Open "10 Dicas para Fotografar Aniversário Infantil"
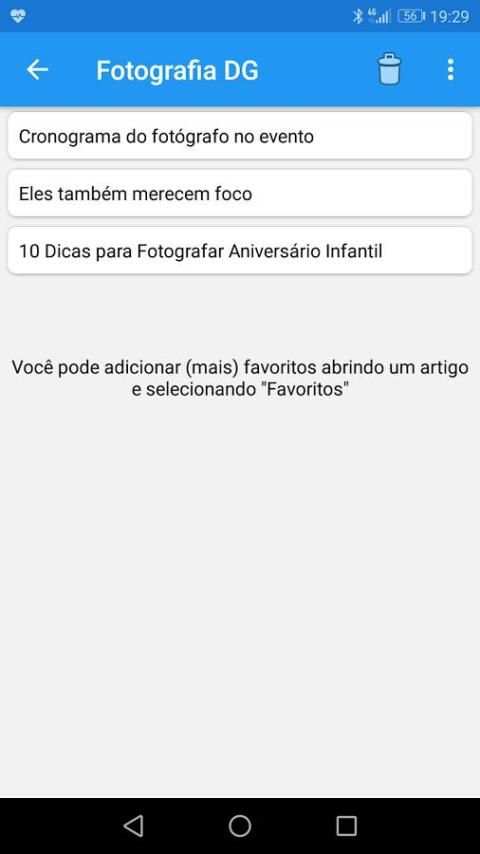The image size is (480, 854). (x=240, y=251)
